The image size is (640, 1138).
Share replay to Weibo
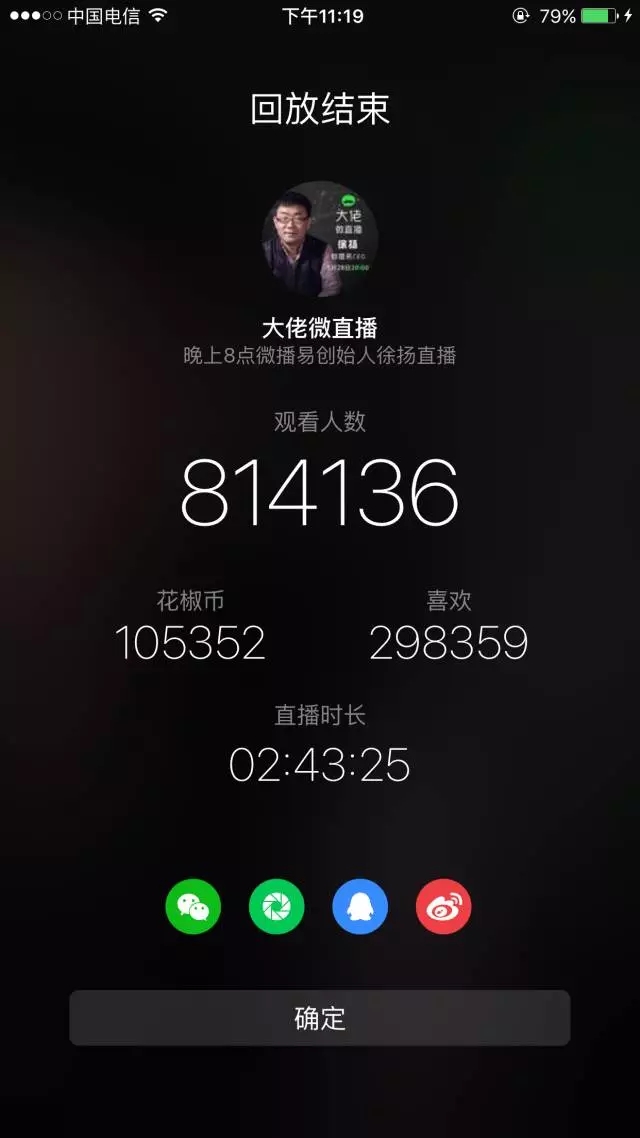click(443, 907)
